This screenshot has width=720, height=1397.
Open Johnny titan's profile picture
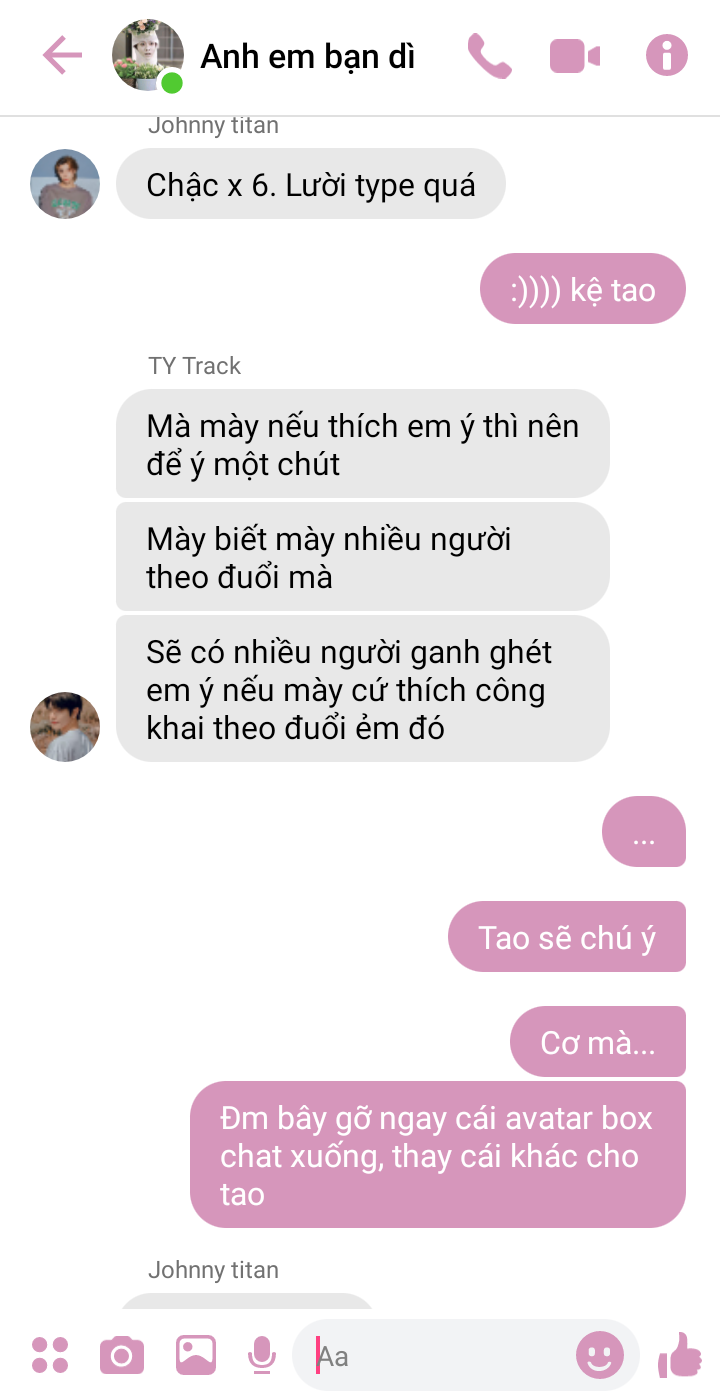tap(65, 184)
